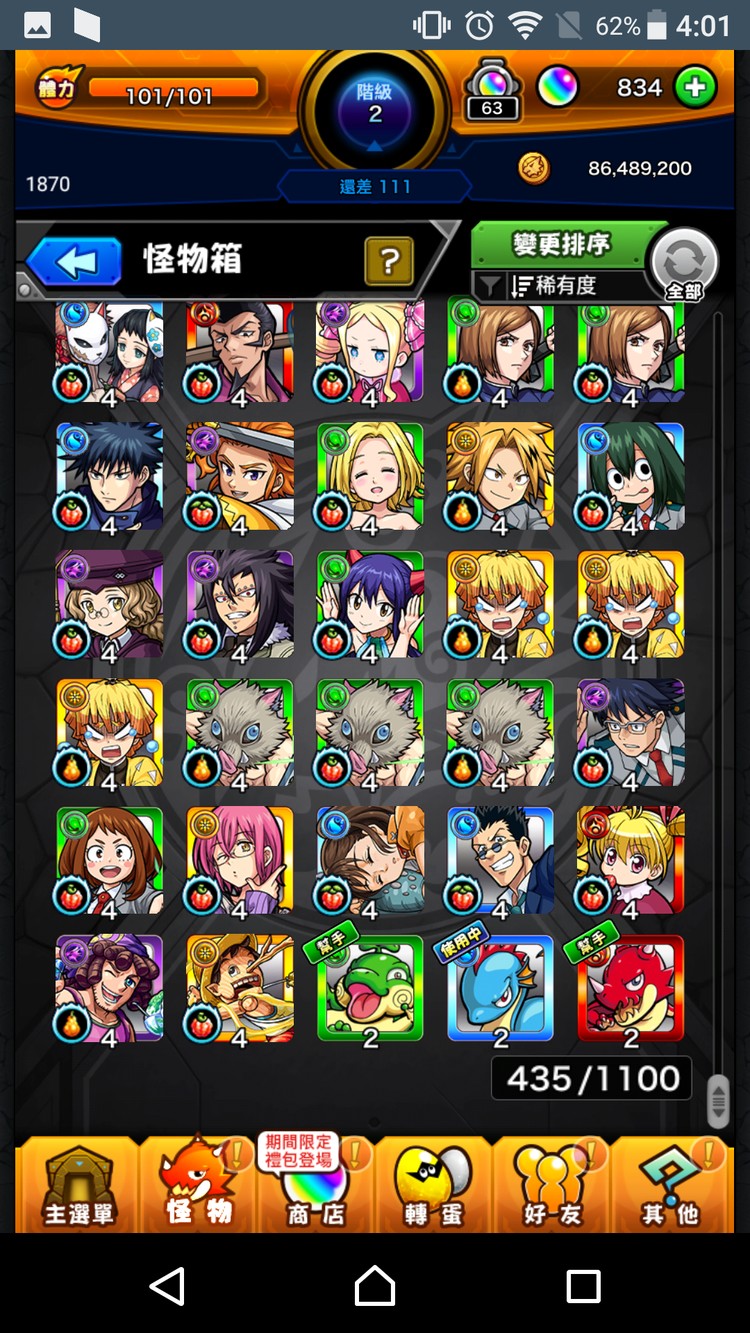The width and height of the screenshot is (750, 1333).
Task: Select the green frog monster marked 幫手
Action: point(370,989)
